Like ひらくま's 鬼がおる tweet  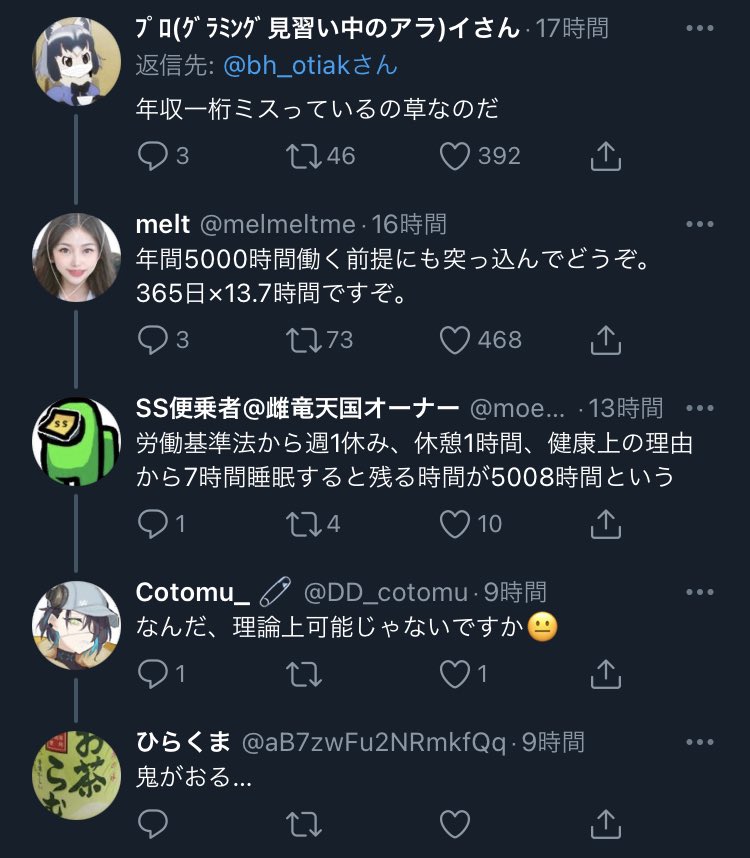(456, 824)
